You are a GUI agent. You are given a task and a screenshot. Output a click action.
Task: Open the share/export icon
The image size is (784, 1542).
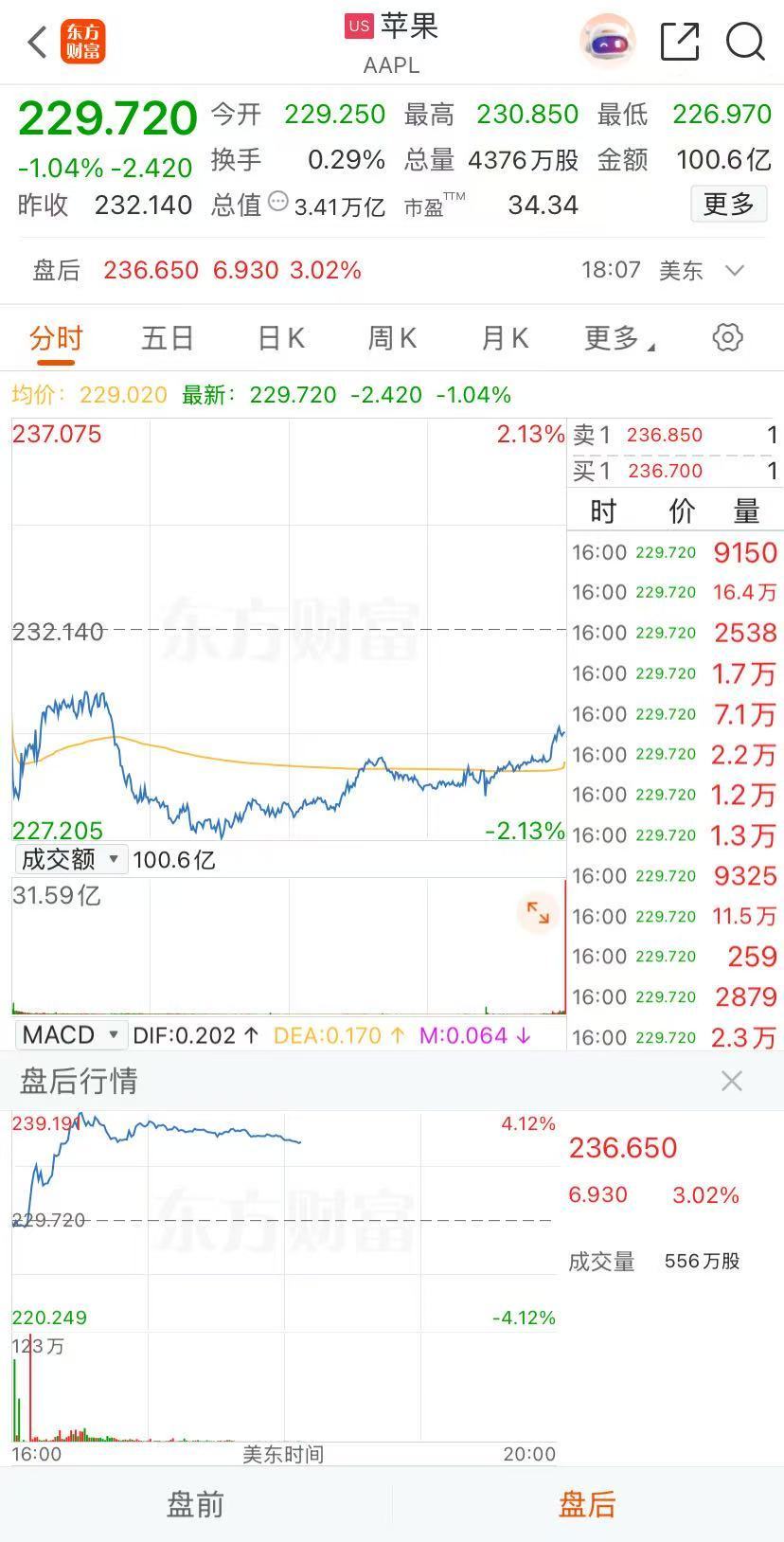679,42
